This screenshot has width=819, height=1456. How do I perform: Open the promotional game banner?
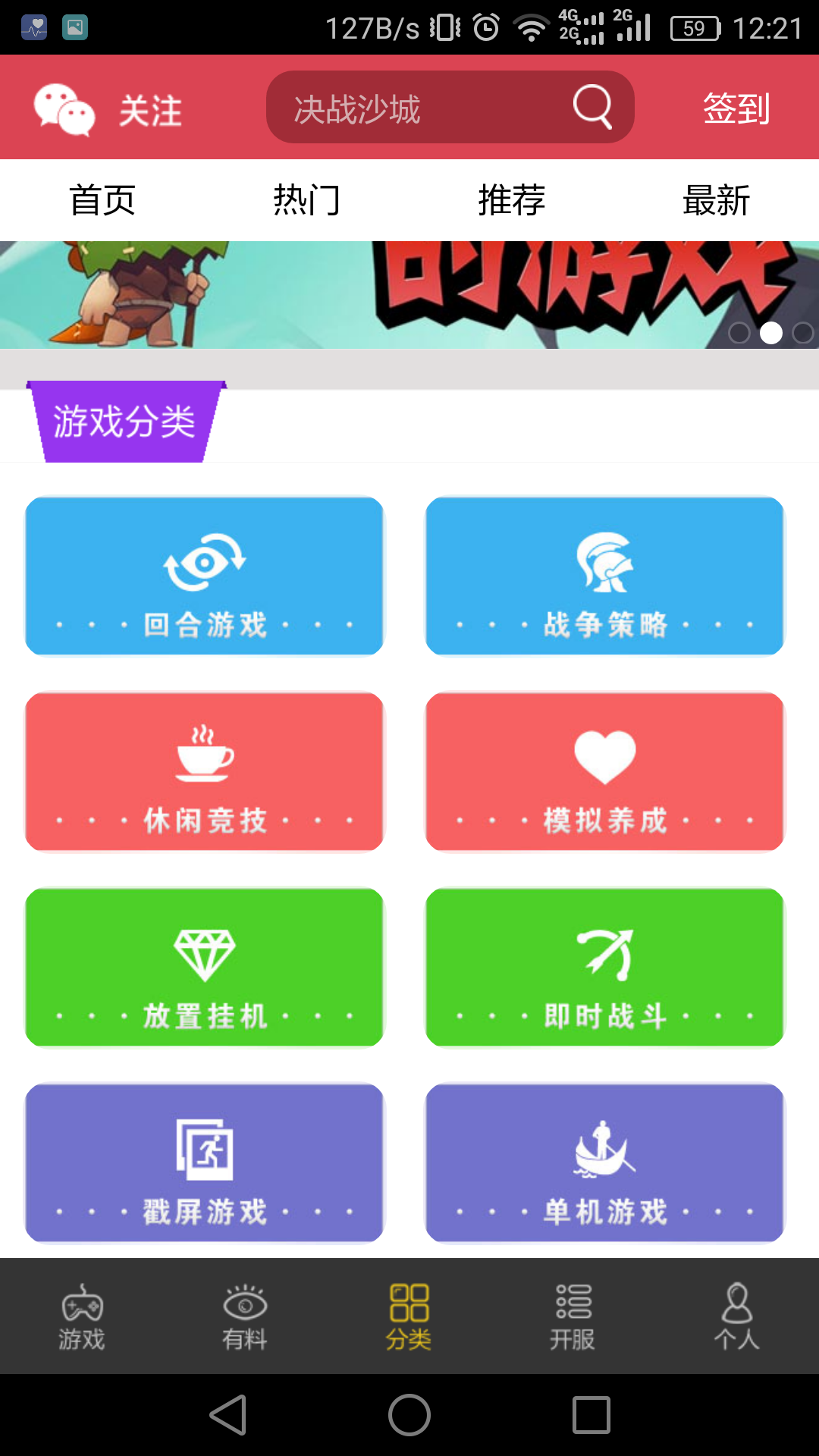point(409,295)
